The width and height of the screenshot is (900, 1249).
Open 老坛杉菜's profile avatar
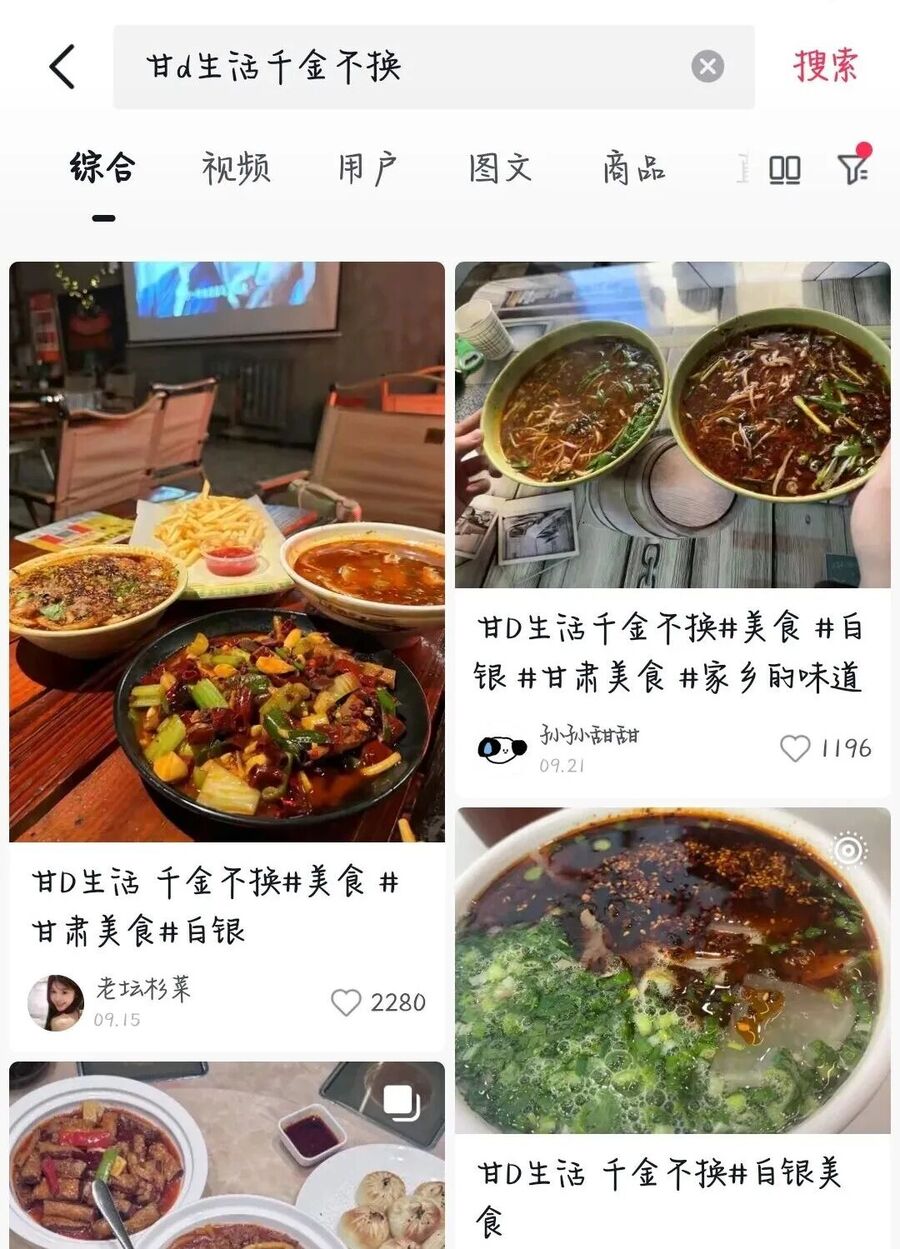tap(56, 1002)
